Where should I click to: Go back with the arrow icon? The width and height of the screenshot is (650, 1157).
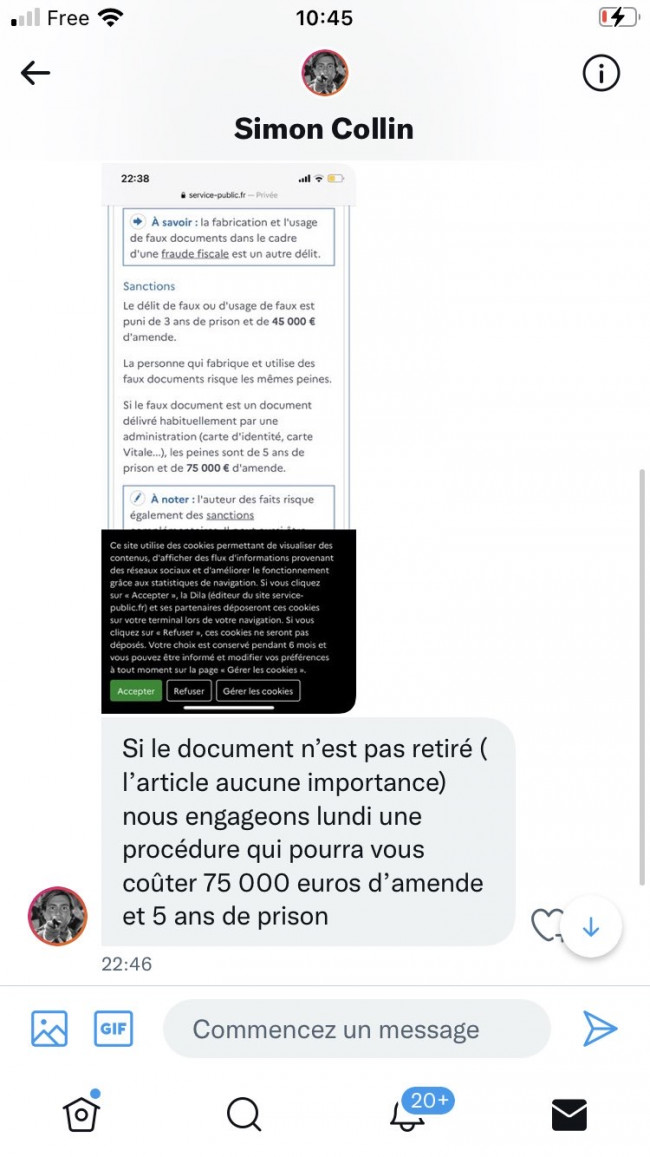tap(35, 73)
